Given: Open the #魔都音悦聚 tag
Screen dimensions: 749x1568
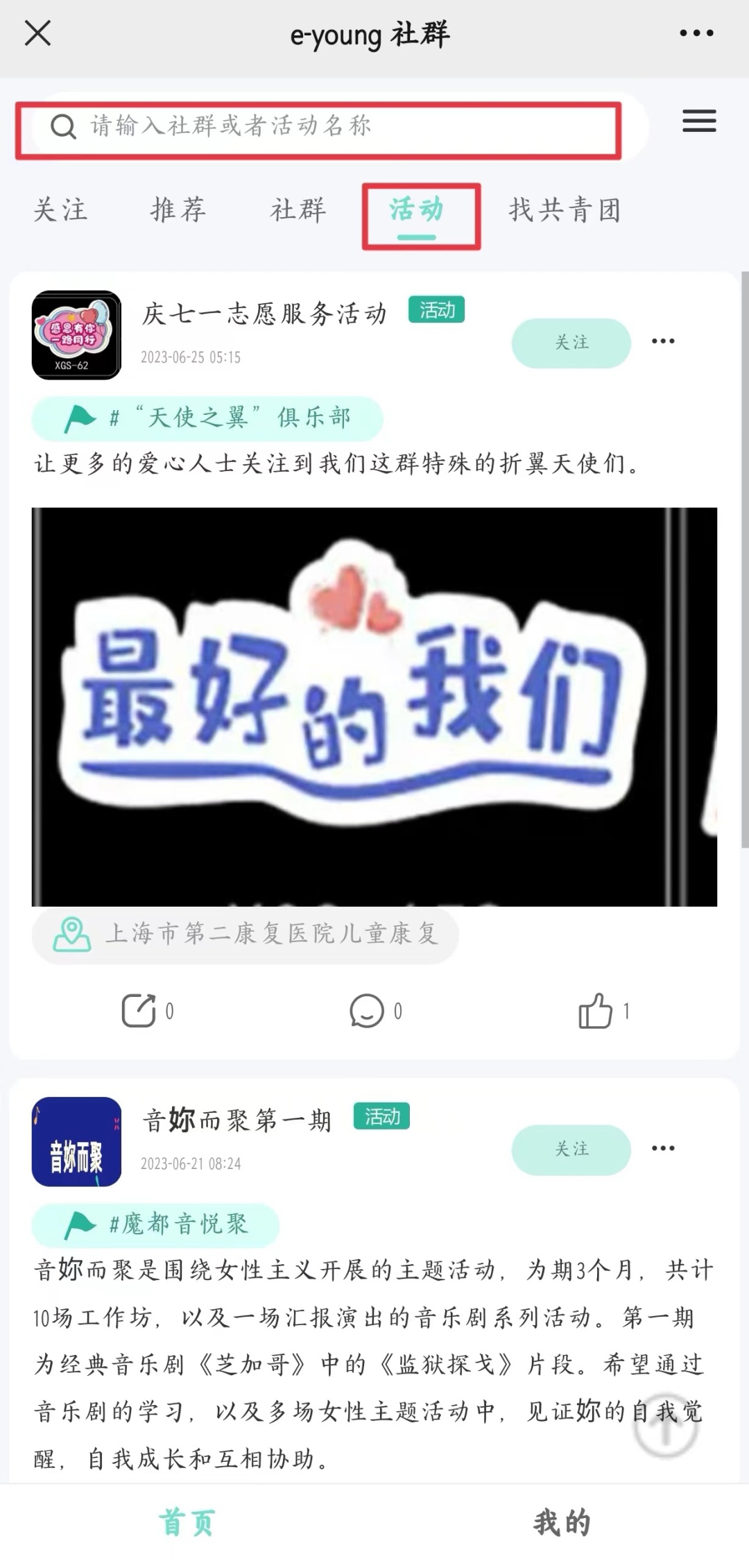Looking at the screenshot, I should 157,1224.
